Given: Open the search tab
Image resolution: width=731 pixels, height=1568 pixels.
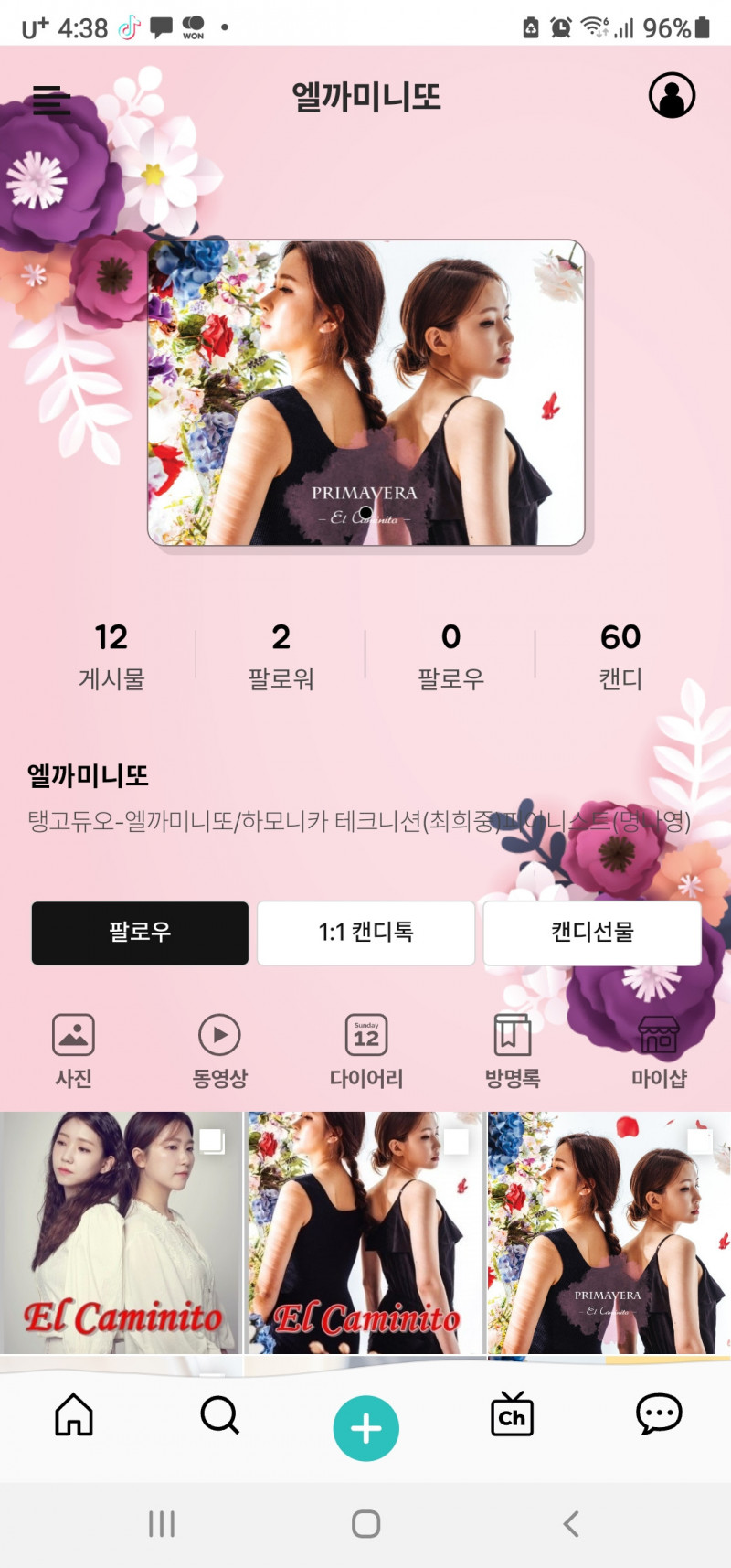Looking at the screenshot, I should coord(219,1414).
